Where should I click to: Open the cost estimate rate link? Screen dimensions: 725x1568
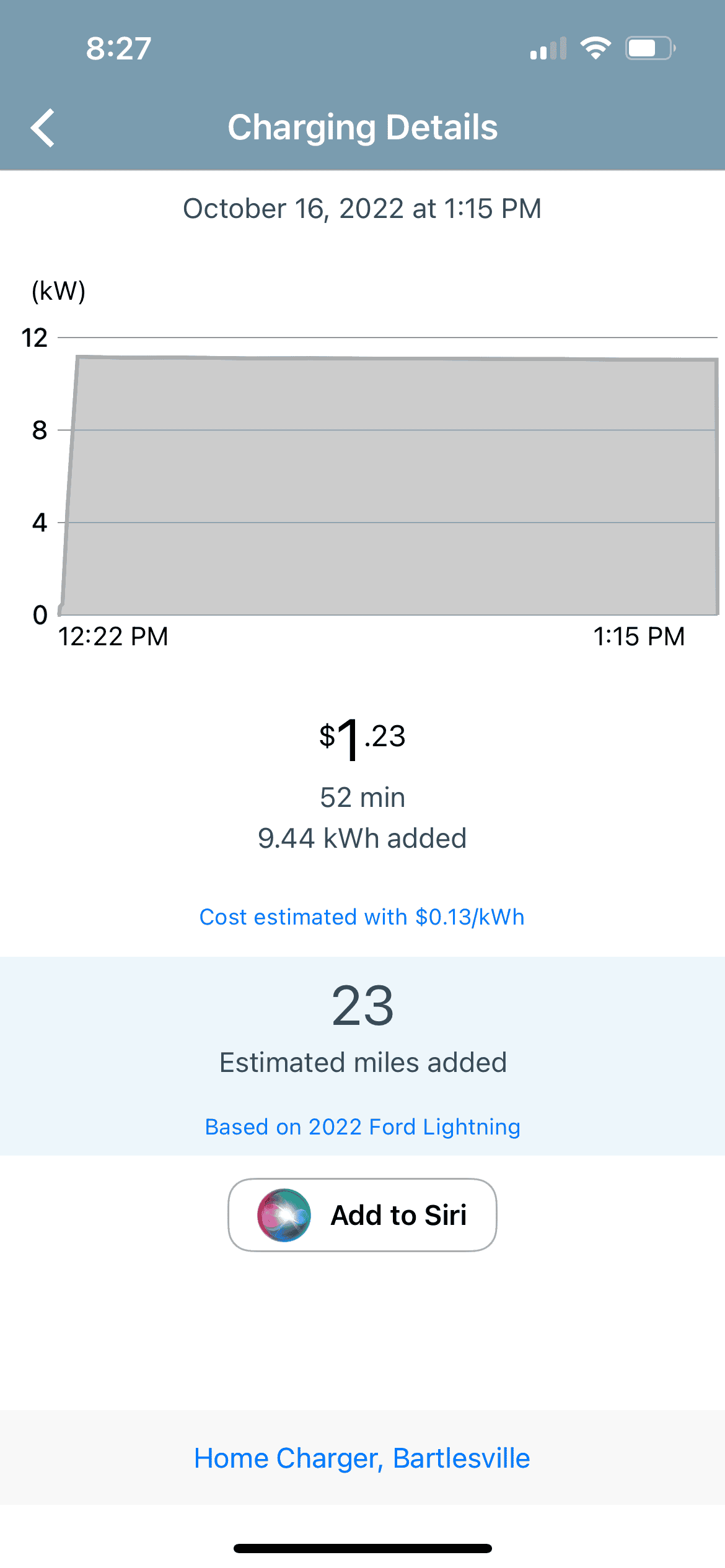click(362, 917)
